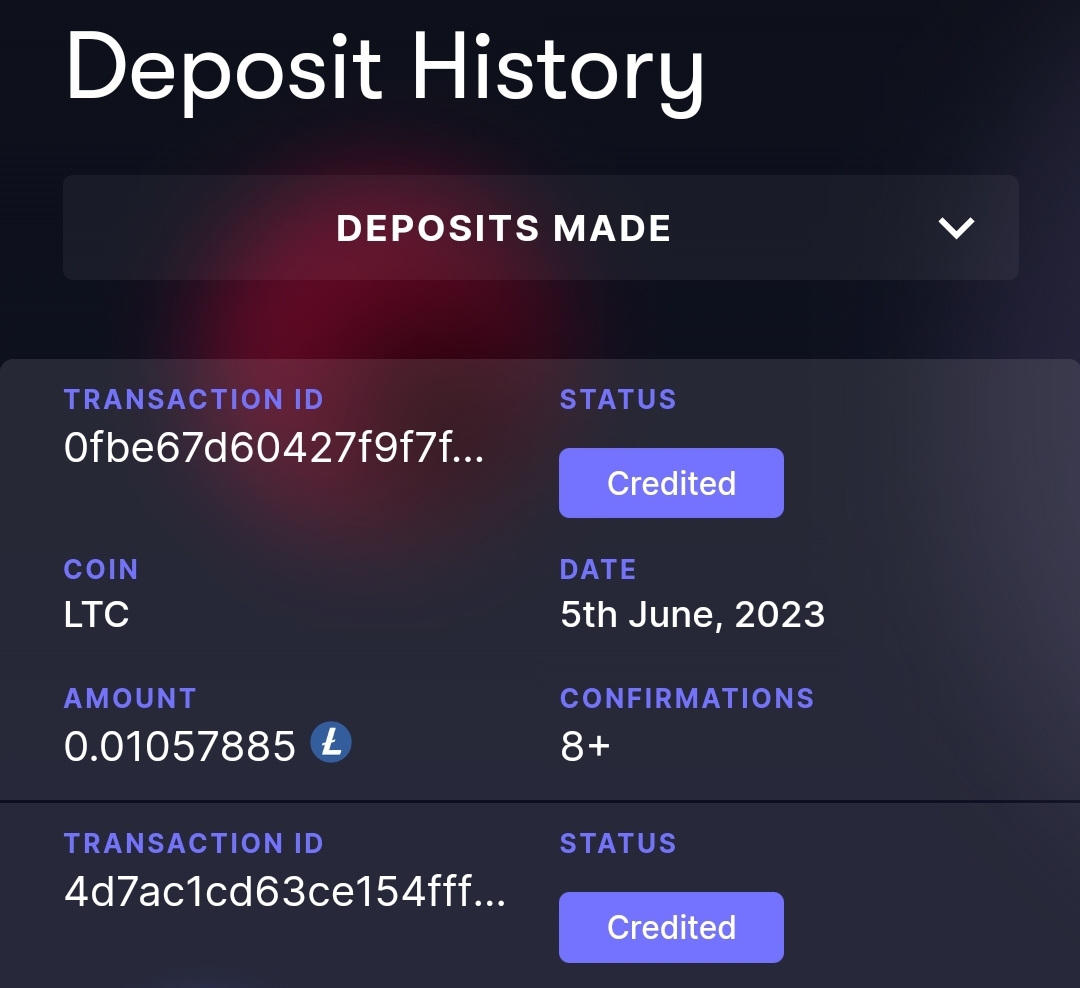Open transaction 4d7ac1cd63ce154fff... details
Image resolution: width=1080 pixels, height=988 pixels.
click(x=284, y=893)
